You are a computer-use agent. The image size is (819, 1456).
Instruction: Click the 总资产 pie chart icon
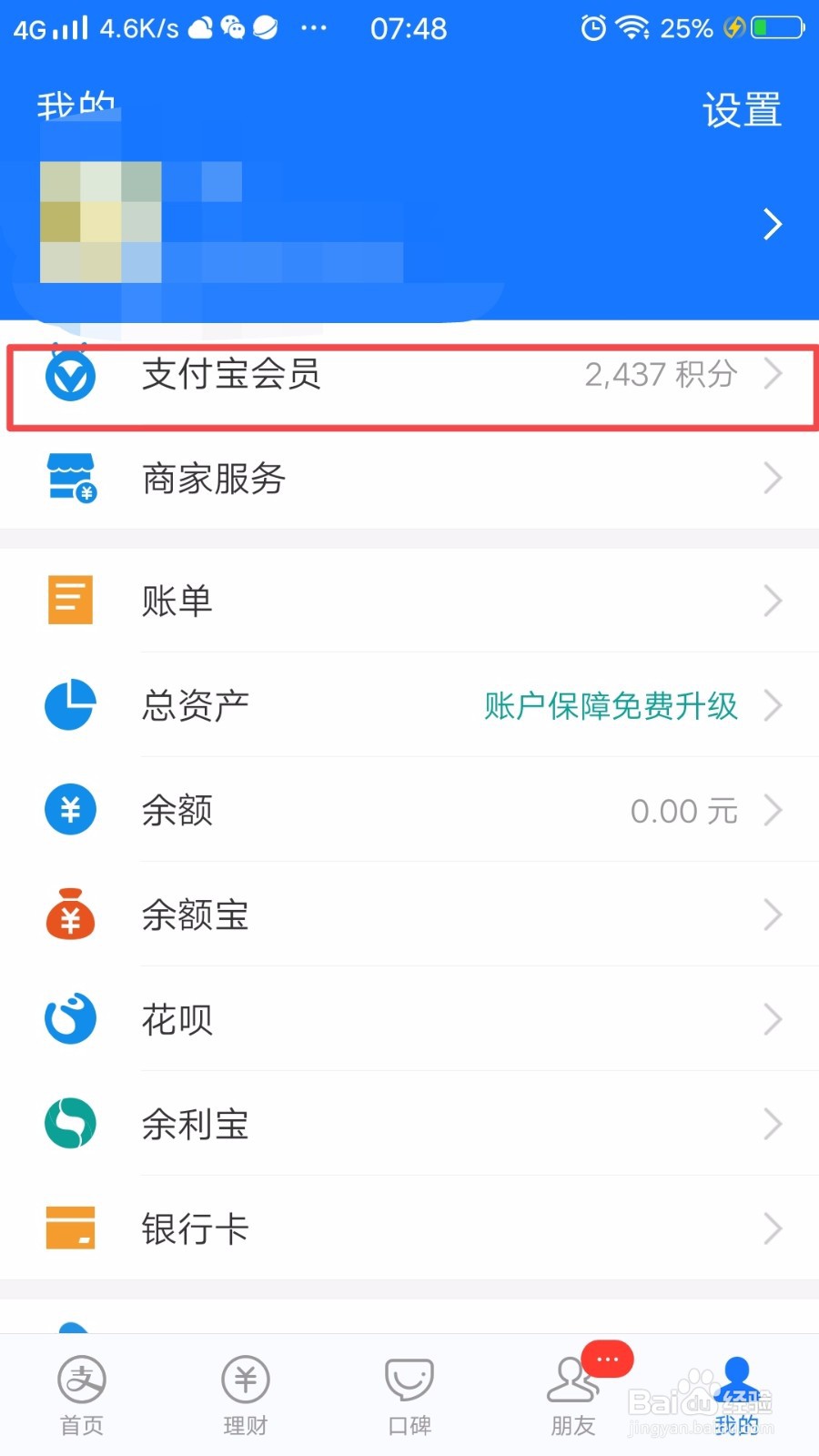70,705
